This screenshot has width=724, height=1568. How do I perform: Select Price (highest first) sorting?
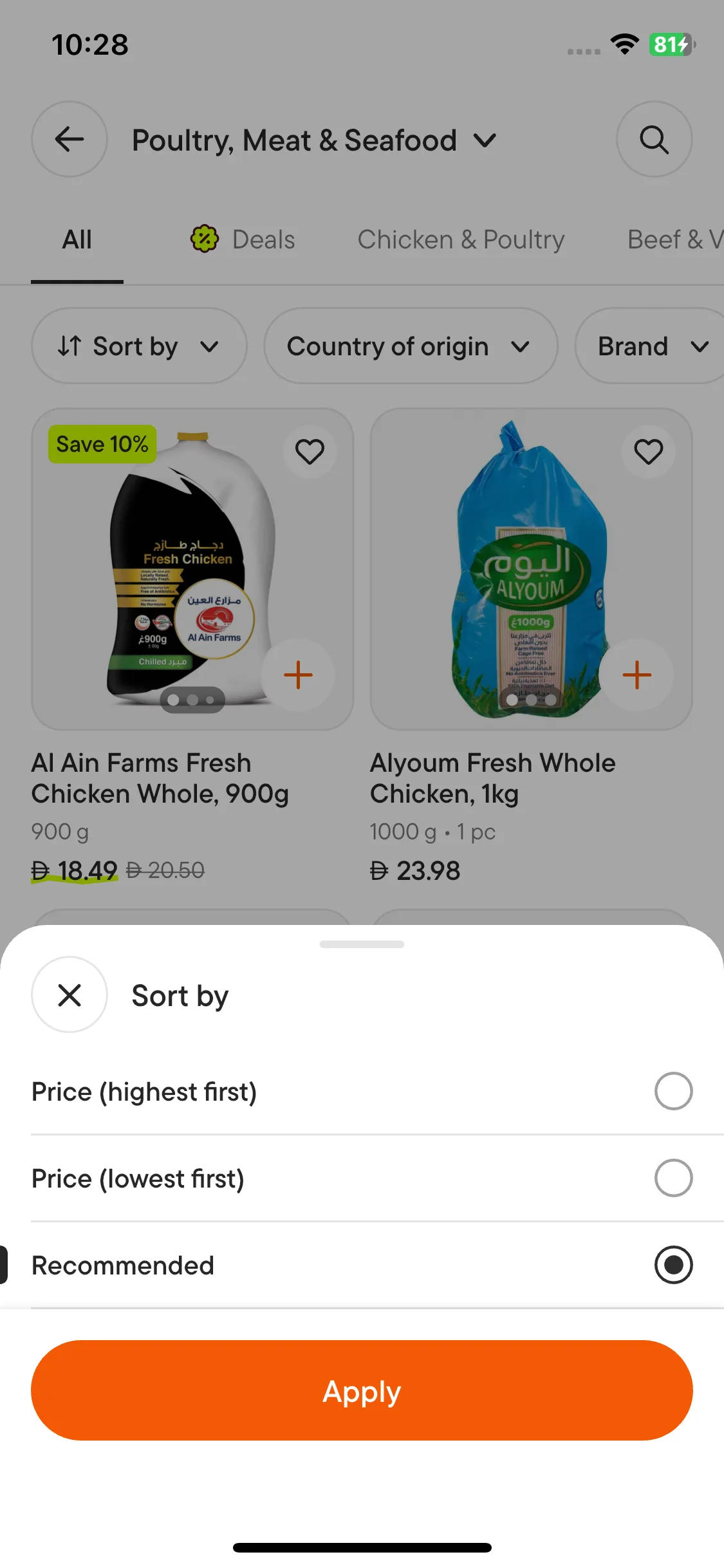(x=673, y=1091)
